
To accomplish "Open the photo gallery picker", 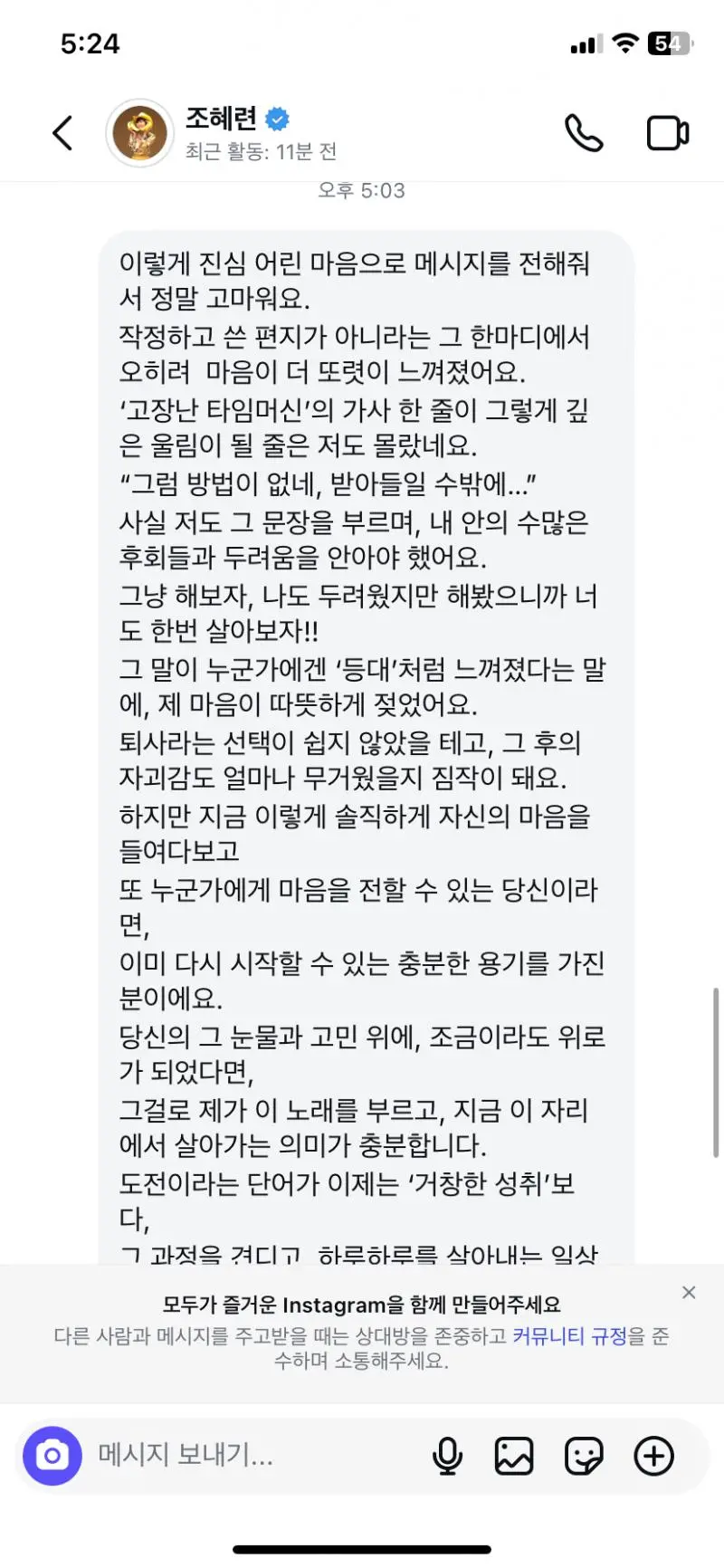I will [514, 1456].
